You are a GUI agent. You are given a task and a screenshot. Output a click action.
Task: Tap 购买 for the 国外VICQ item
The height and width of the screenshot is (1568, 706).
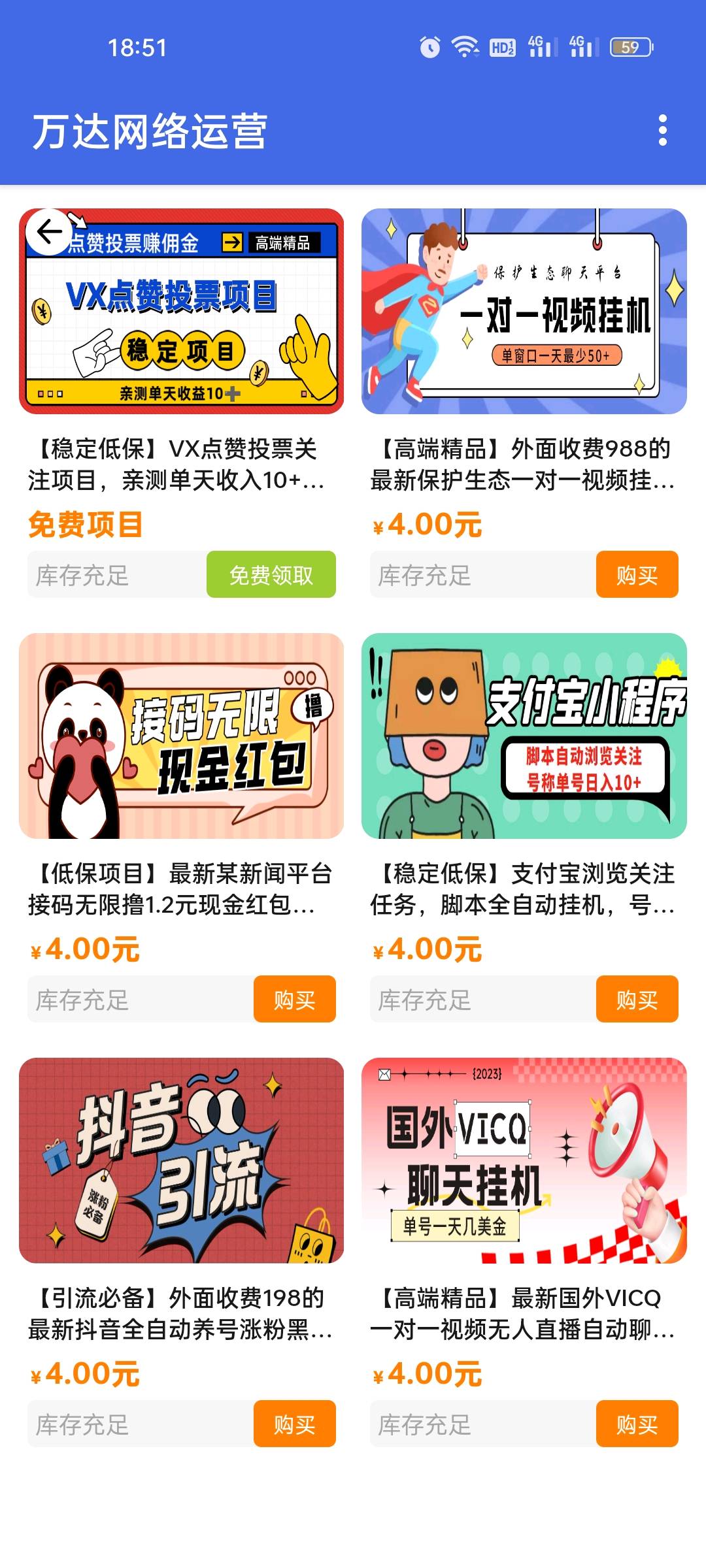pyautogui.click(x=636, y=1424)
